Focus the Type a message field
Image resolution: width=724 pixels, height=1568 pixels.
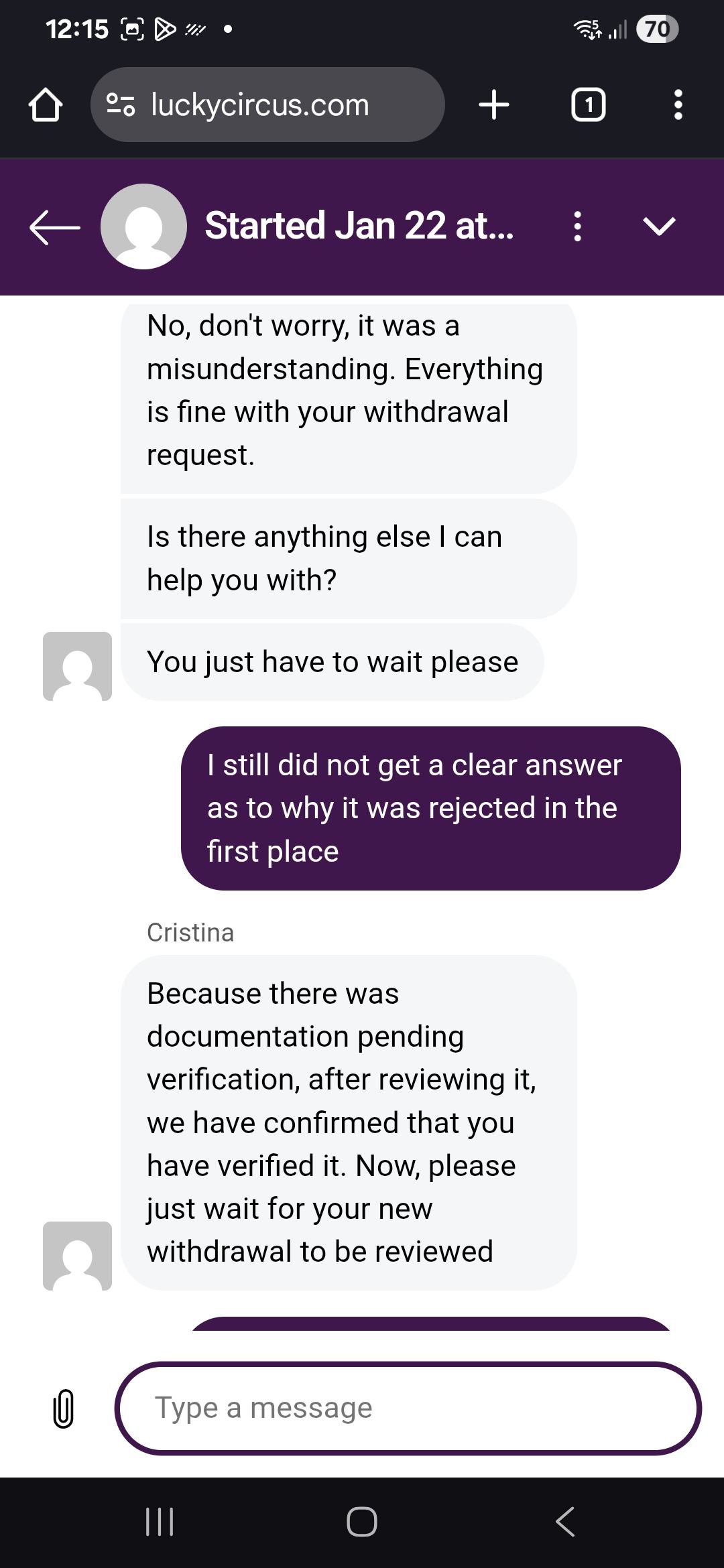click(408, 1408)
